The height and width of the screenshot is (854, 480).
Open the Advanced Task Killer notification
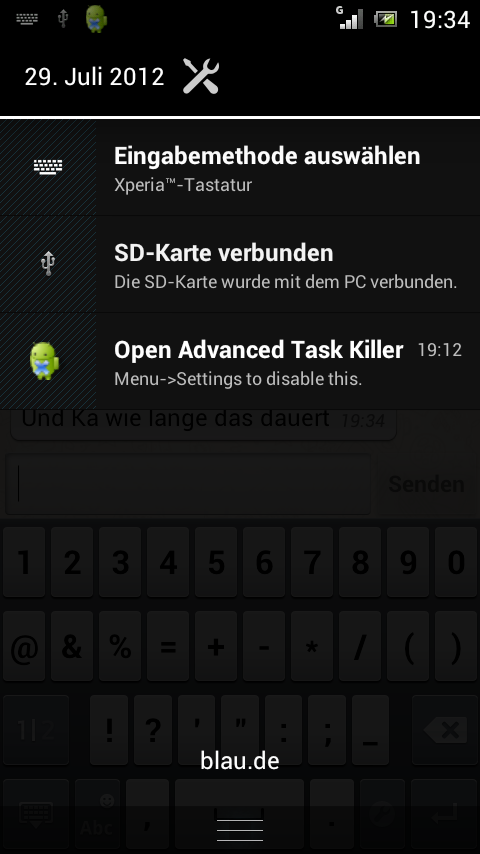pyautogui.click(x=240, y=361)
